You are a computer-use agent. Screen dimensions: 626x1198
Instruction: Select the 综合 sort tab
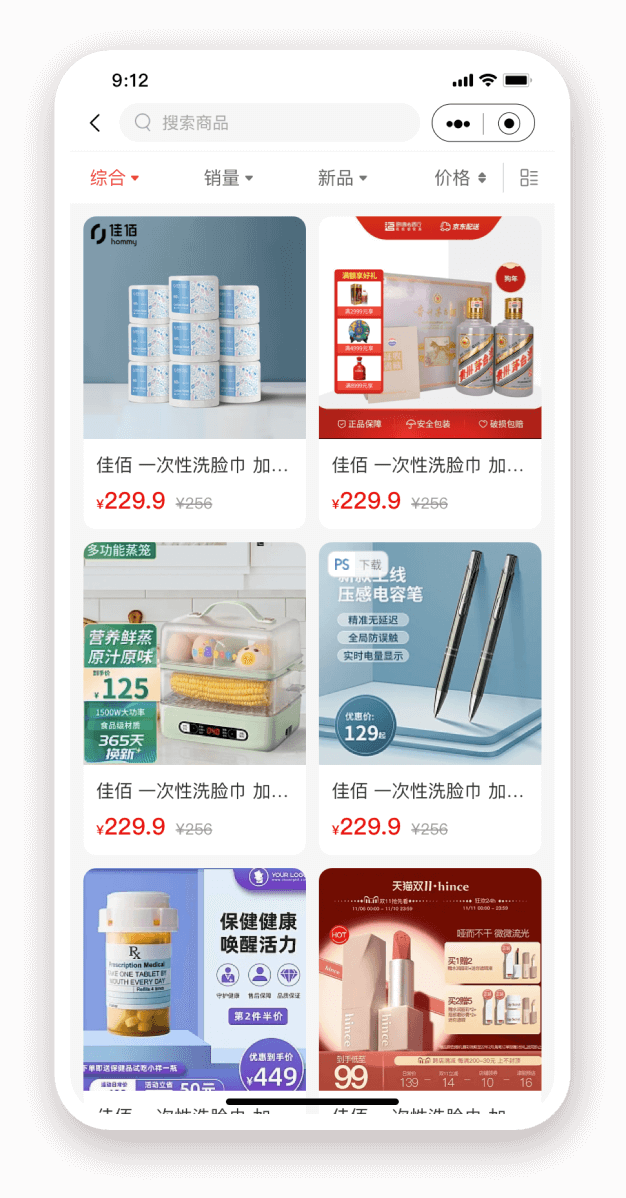(x=114, y=178)
